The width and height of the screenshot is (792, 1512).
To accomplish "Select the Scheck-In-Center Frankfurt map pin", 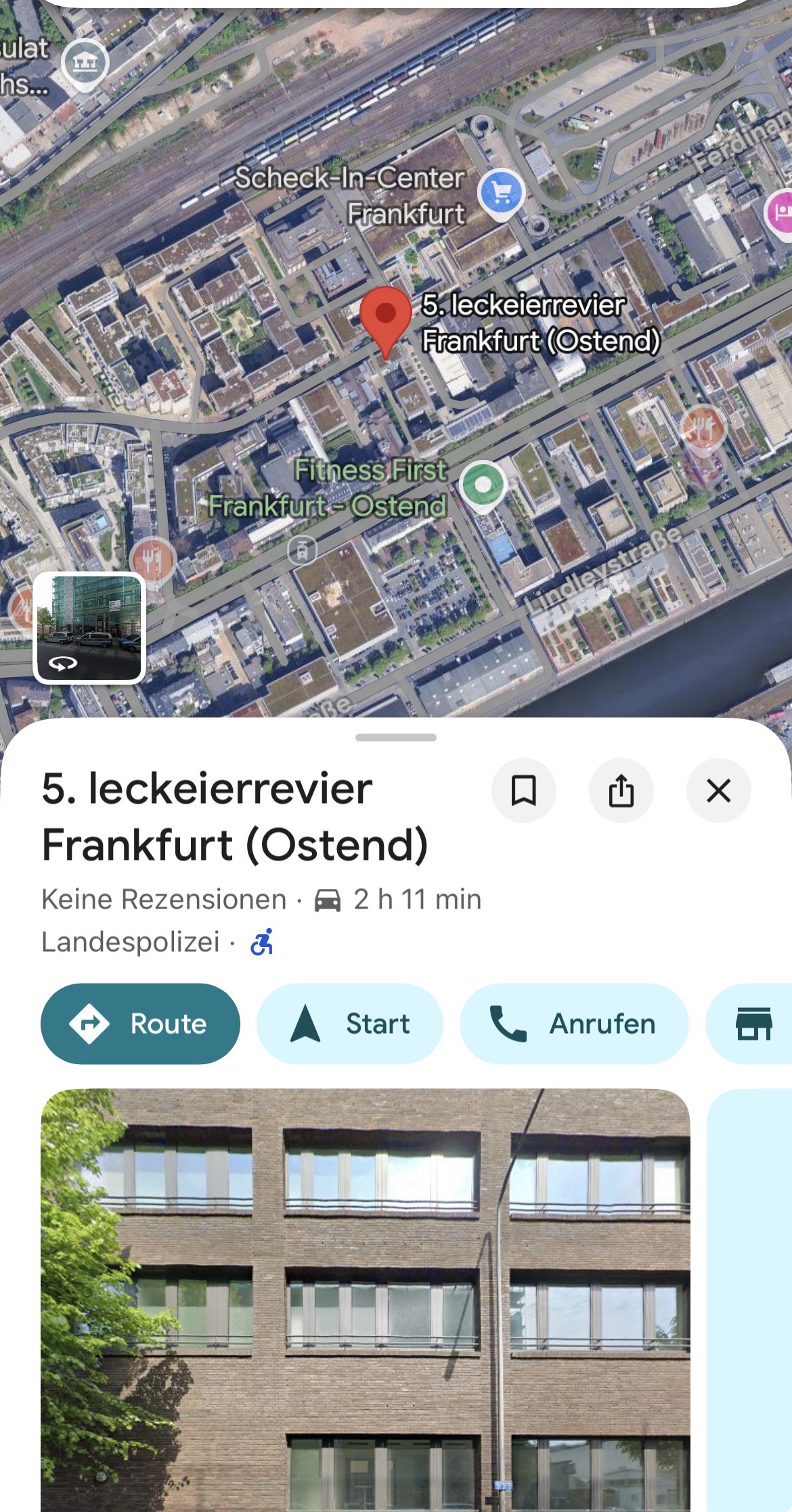I will (501, 193).
